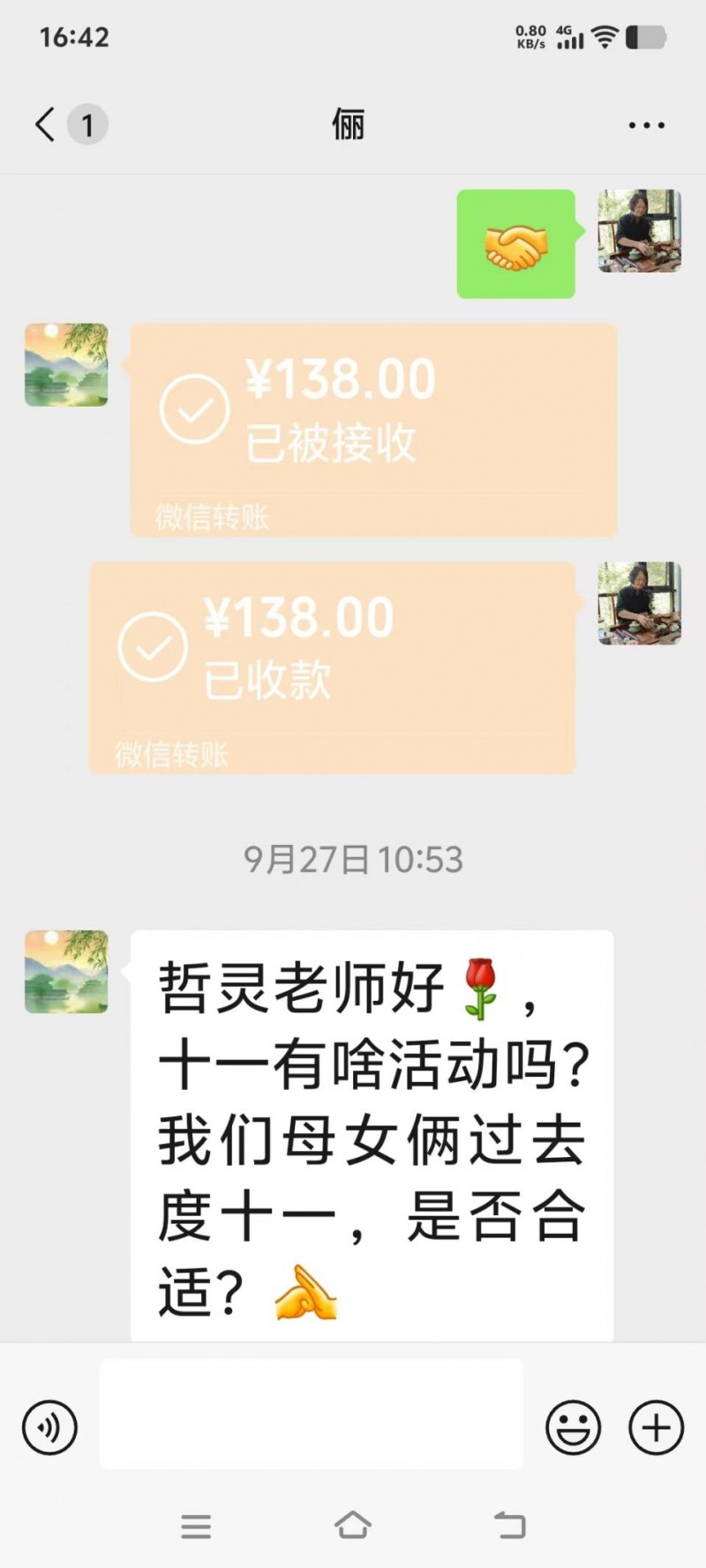Go to the system home screen
The height and width of the screenshot is (1568, 706).
tap(353, 1525)
